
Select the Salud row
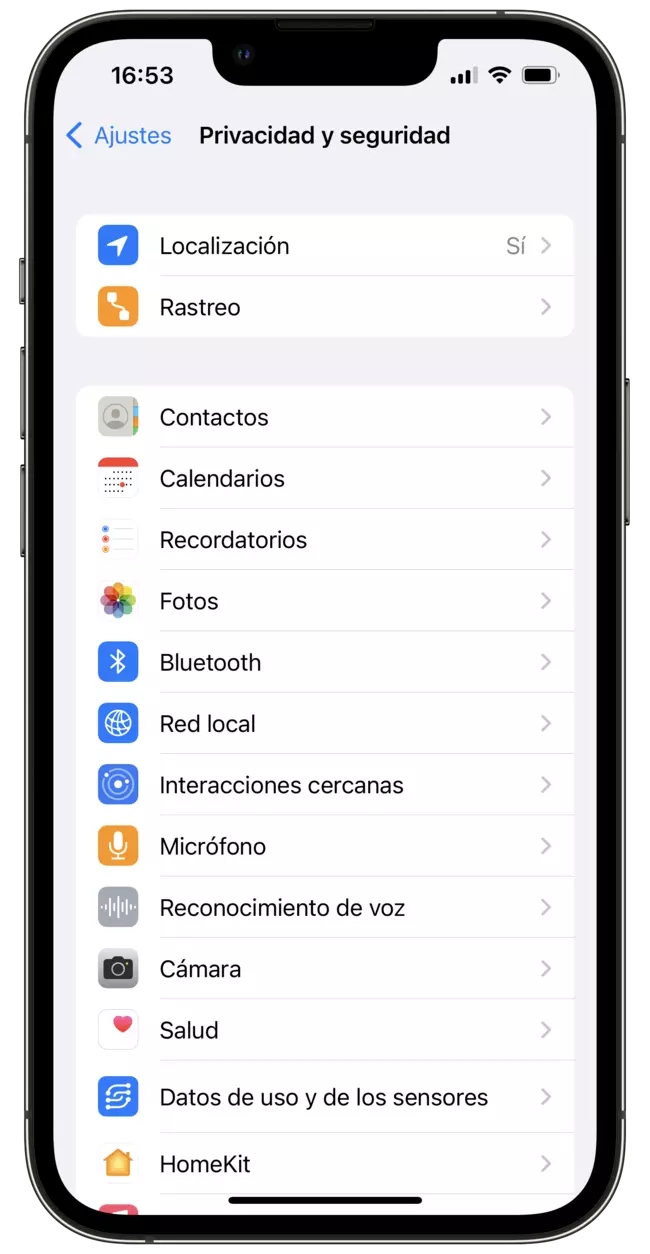coord(325,1030)
